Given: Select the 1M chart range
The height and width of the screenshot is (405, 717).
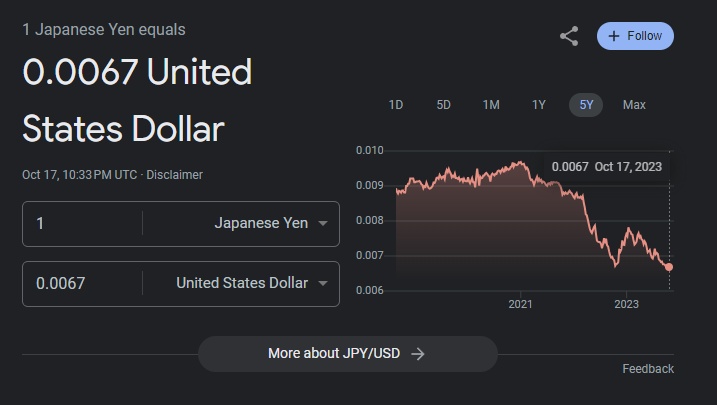Looking at the screenshot, I should click(x=491, y=105).
